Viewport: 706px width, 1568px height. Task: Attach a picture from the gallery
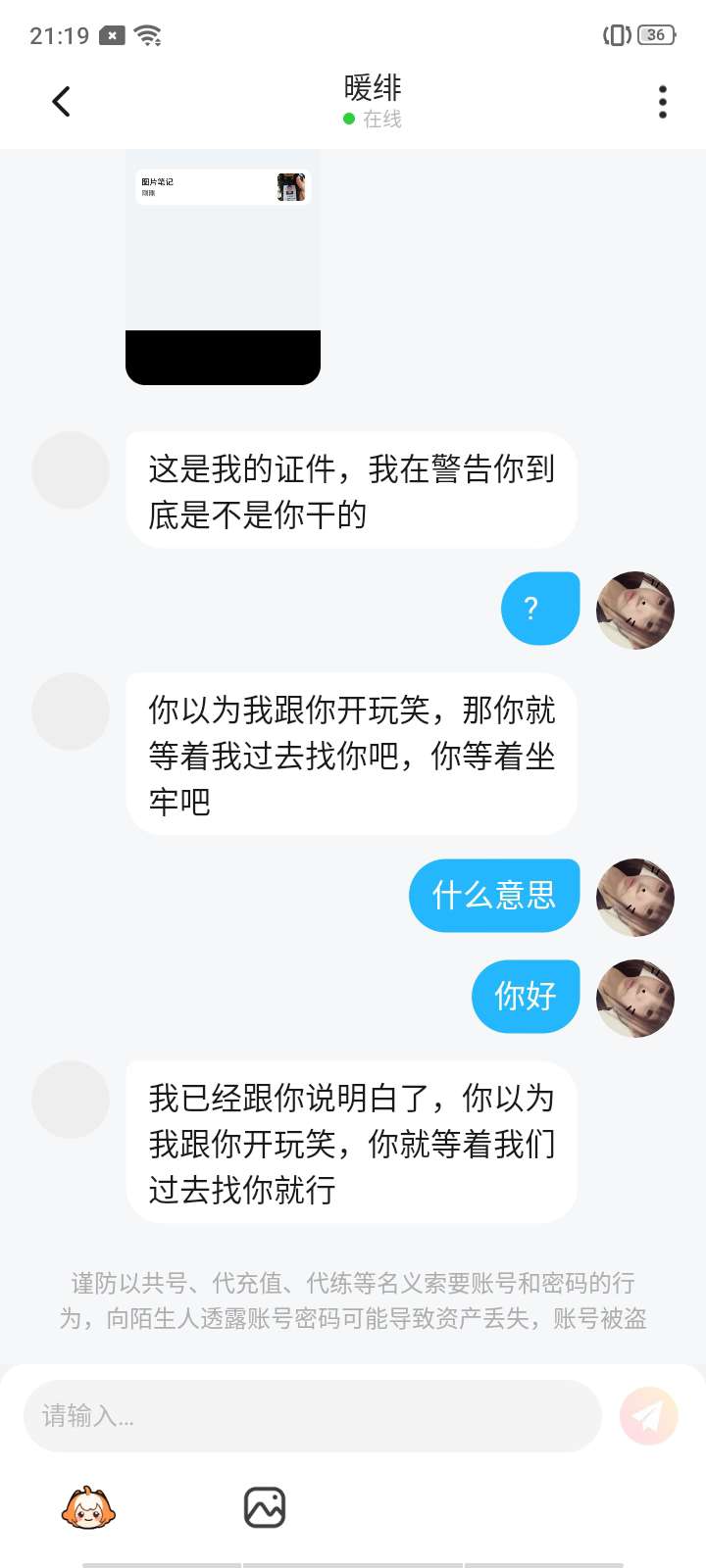(x=264, y=1507)
